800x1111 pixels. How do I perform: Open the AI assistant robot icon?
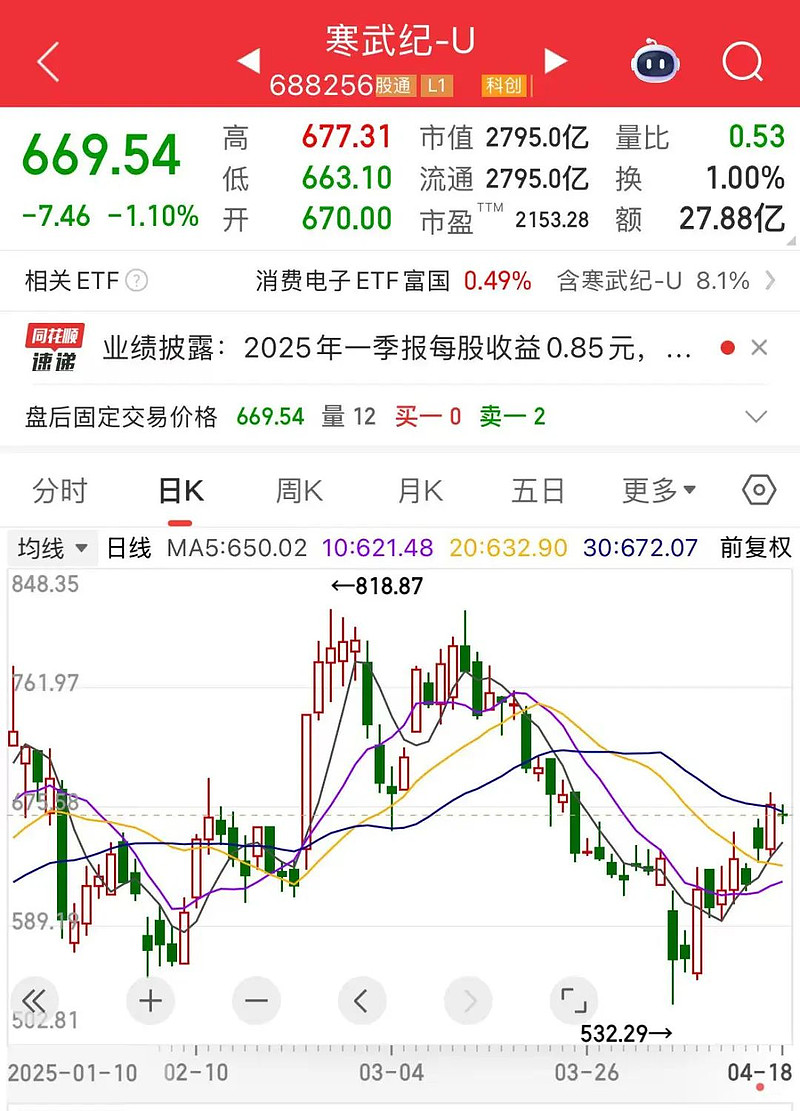pos(654,62)
